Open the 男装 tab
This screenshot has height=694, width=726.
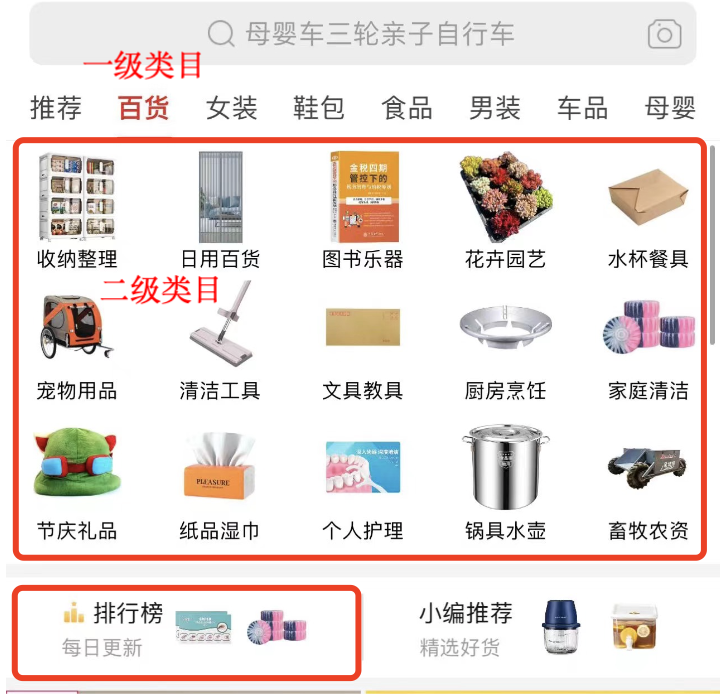click(495, 108)
